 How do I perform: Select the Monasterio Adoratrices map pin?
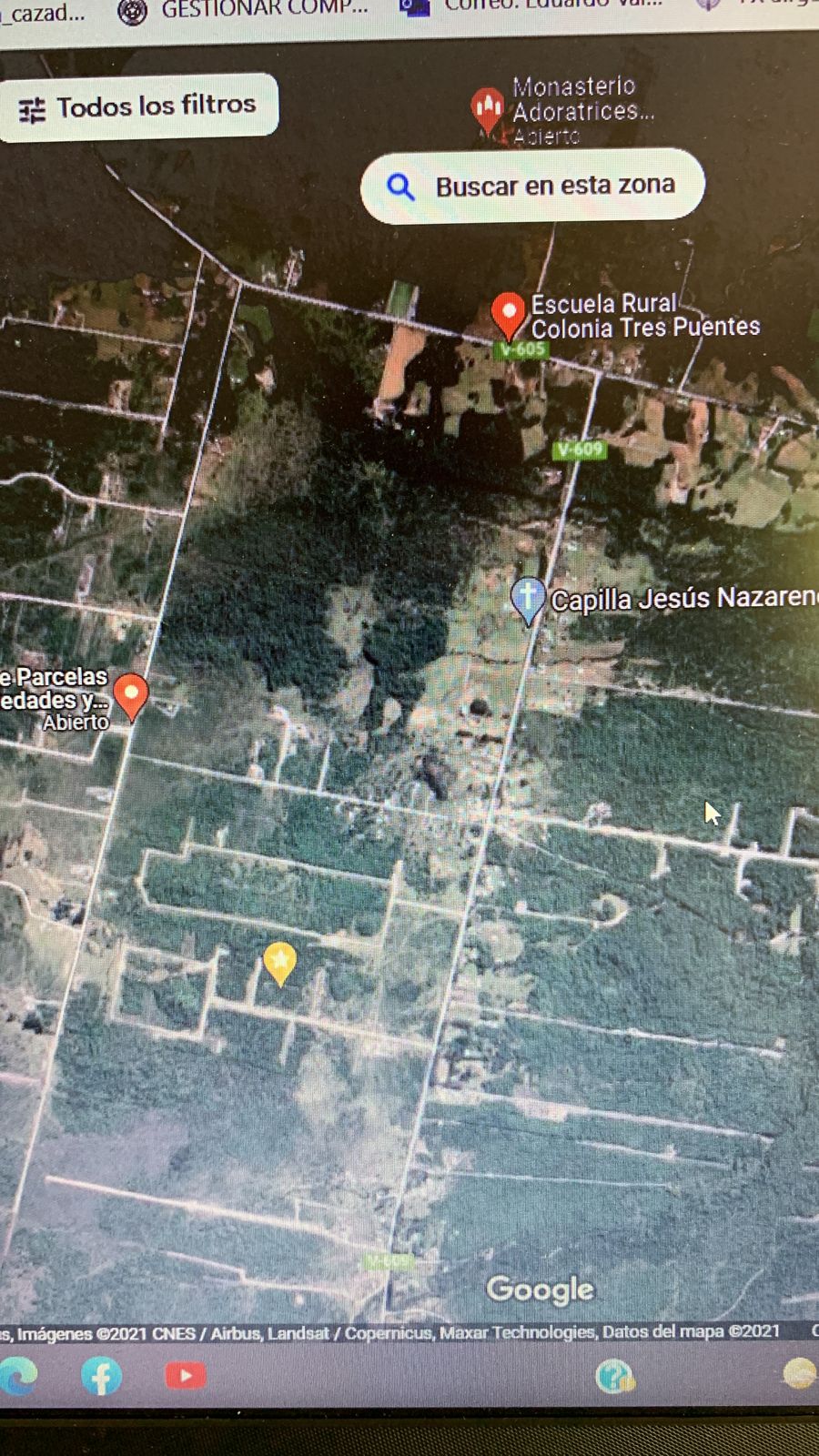coord(488,110)
